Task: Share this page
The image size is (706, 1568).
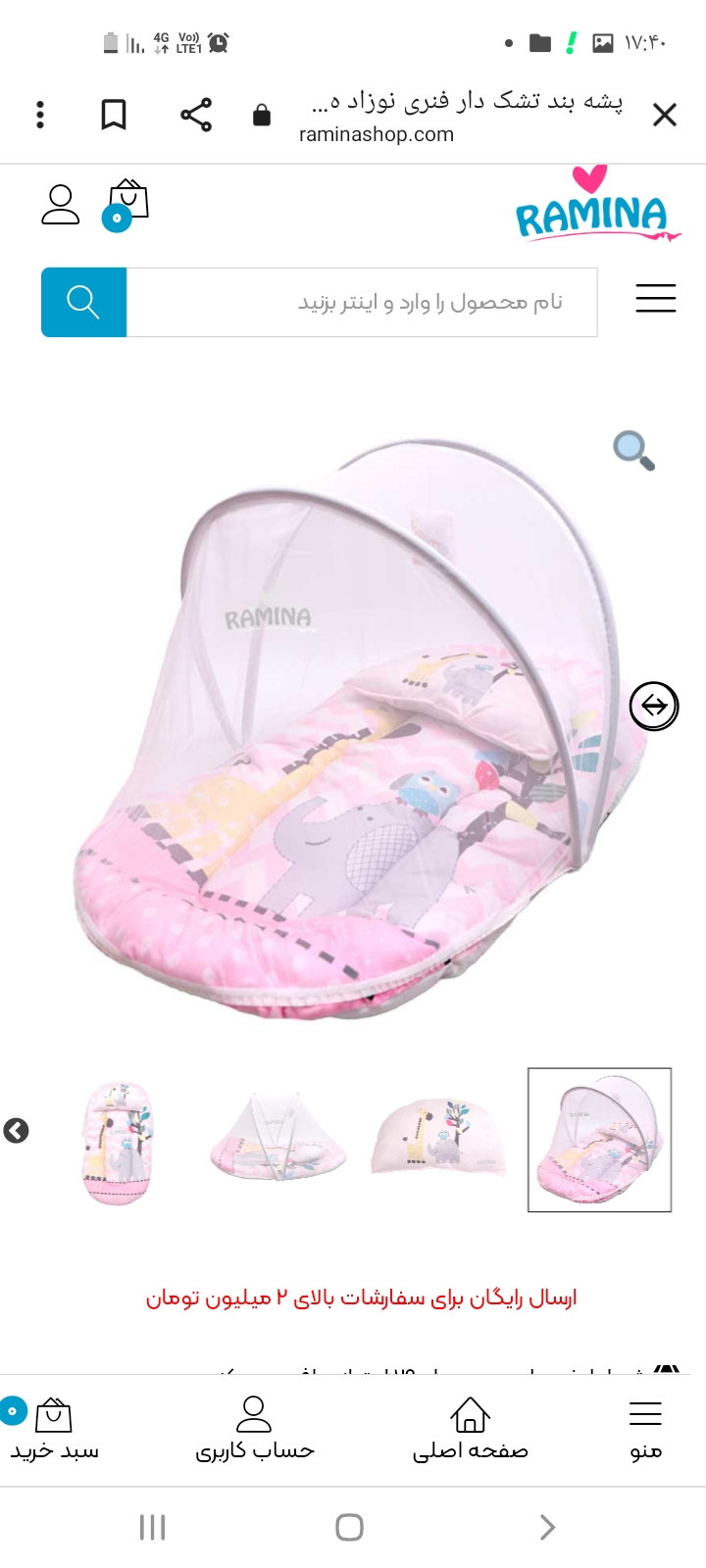Action: (196, 115)
